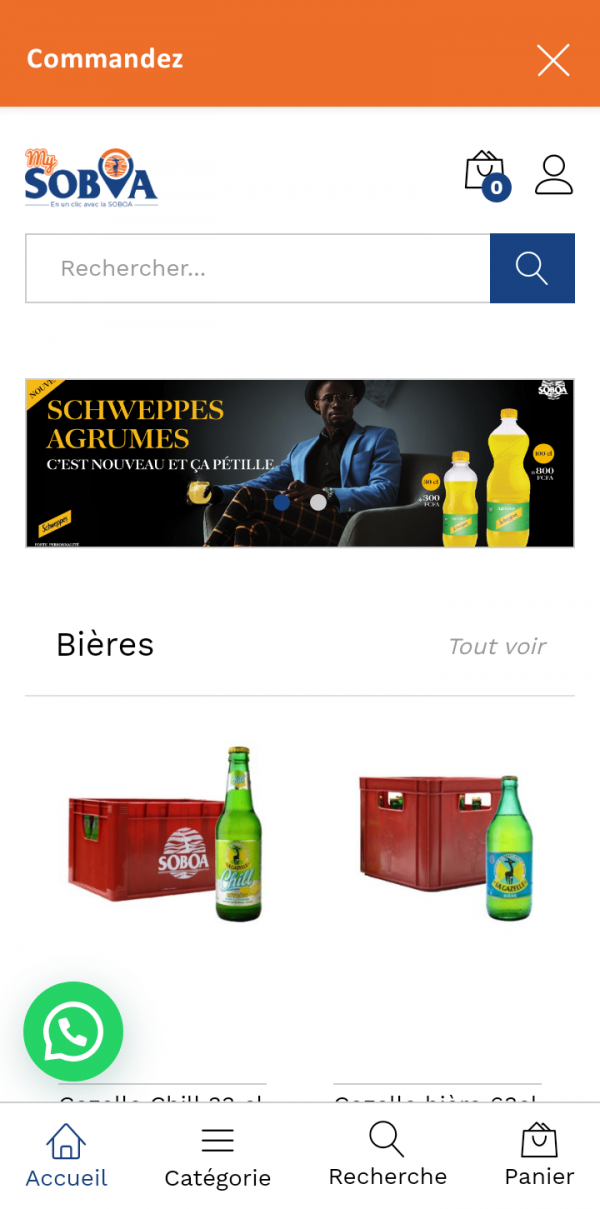View all Bières via Tout voir

coord(497,646)
